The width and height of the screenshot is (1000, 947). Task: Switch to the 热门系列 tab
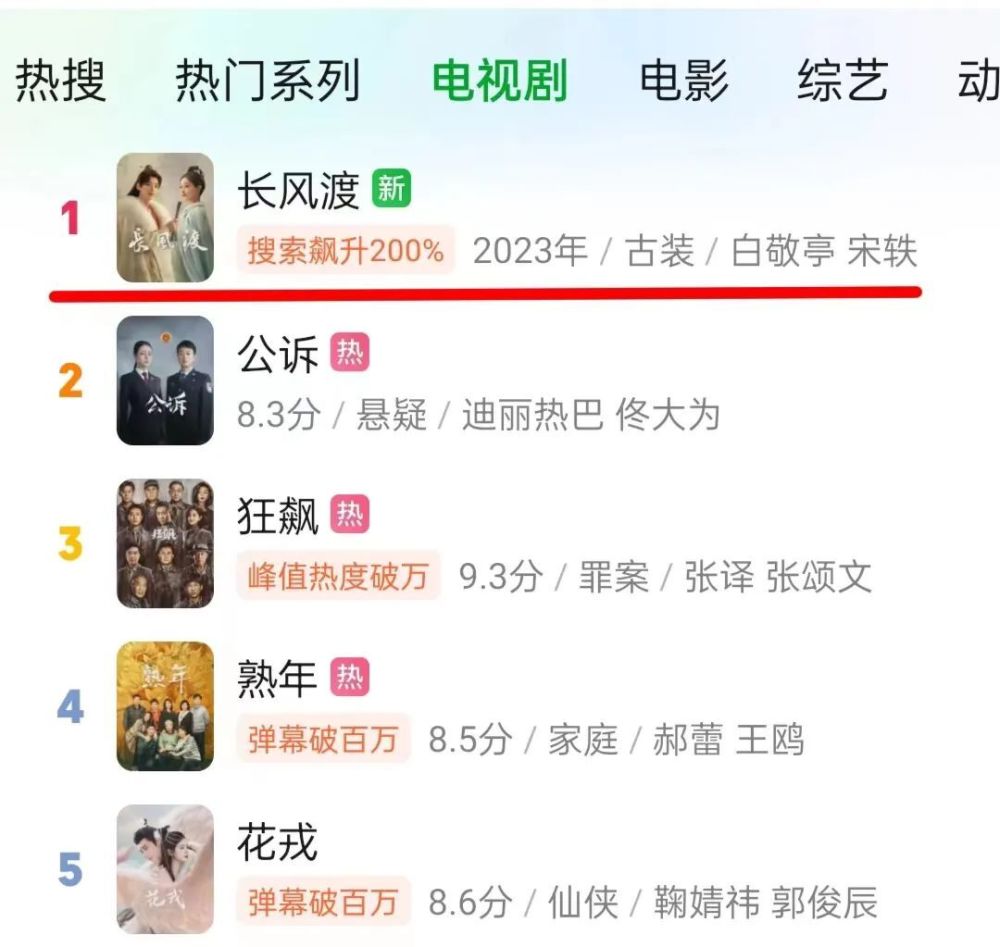pyautogui.click(x=267, y=81)
